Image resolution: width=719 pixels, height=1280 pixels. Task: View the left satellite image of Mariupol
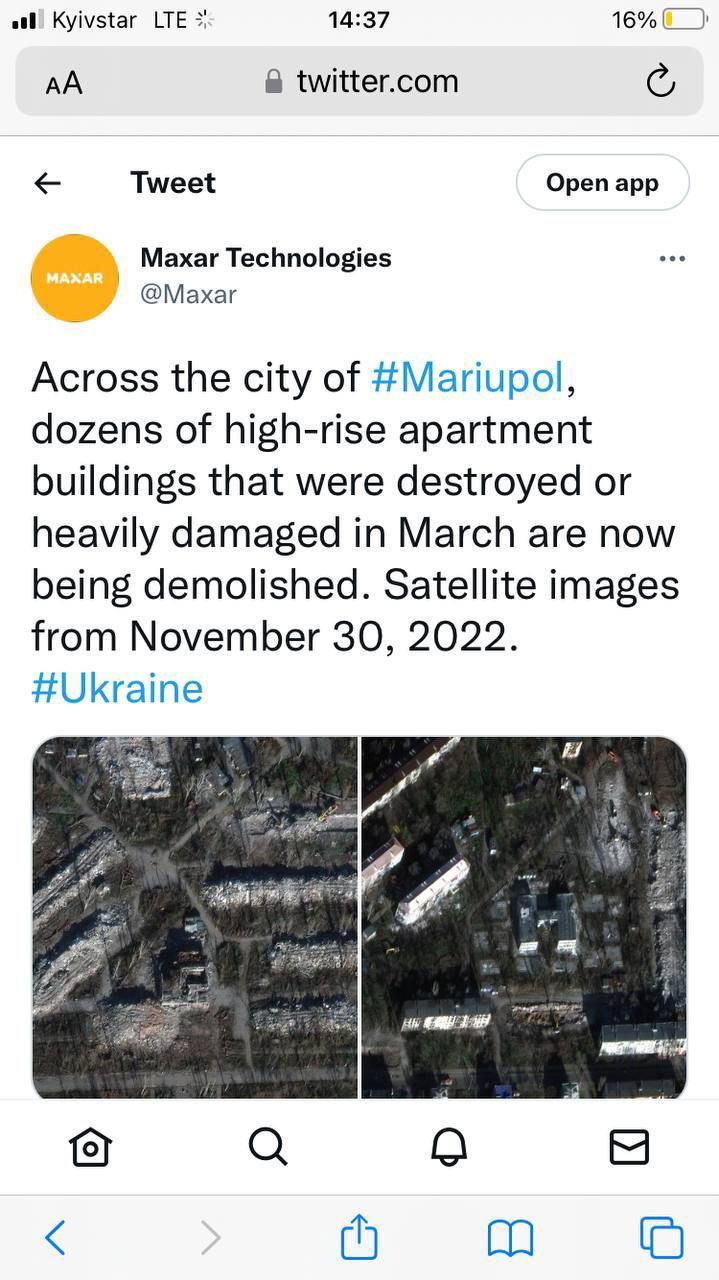click(x=195, y=917)
